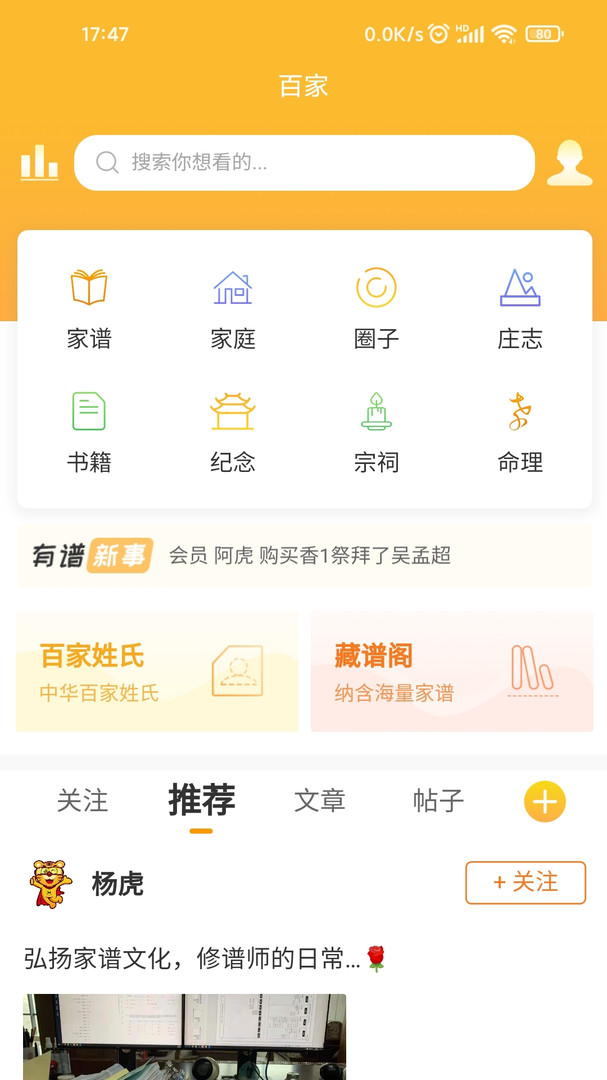Viewport: 607px width, 1080px height.
Task: Tap the yellow plus button
Action: [x=545, y=801]
